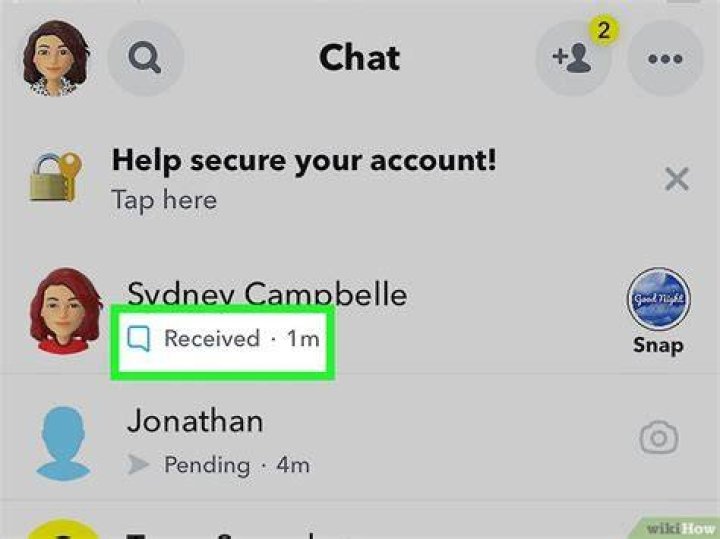Image resolution: width=720 pixels, height=539 pixels.
Task: Tap the camera icon beside Jonathan
Action: point(658,438)
